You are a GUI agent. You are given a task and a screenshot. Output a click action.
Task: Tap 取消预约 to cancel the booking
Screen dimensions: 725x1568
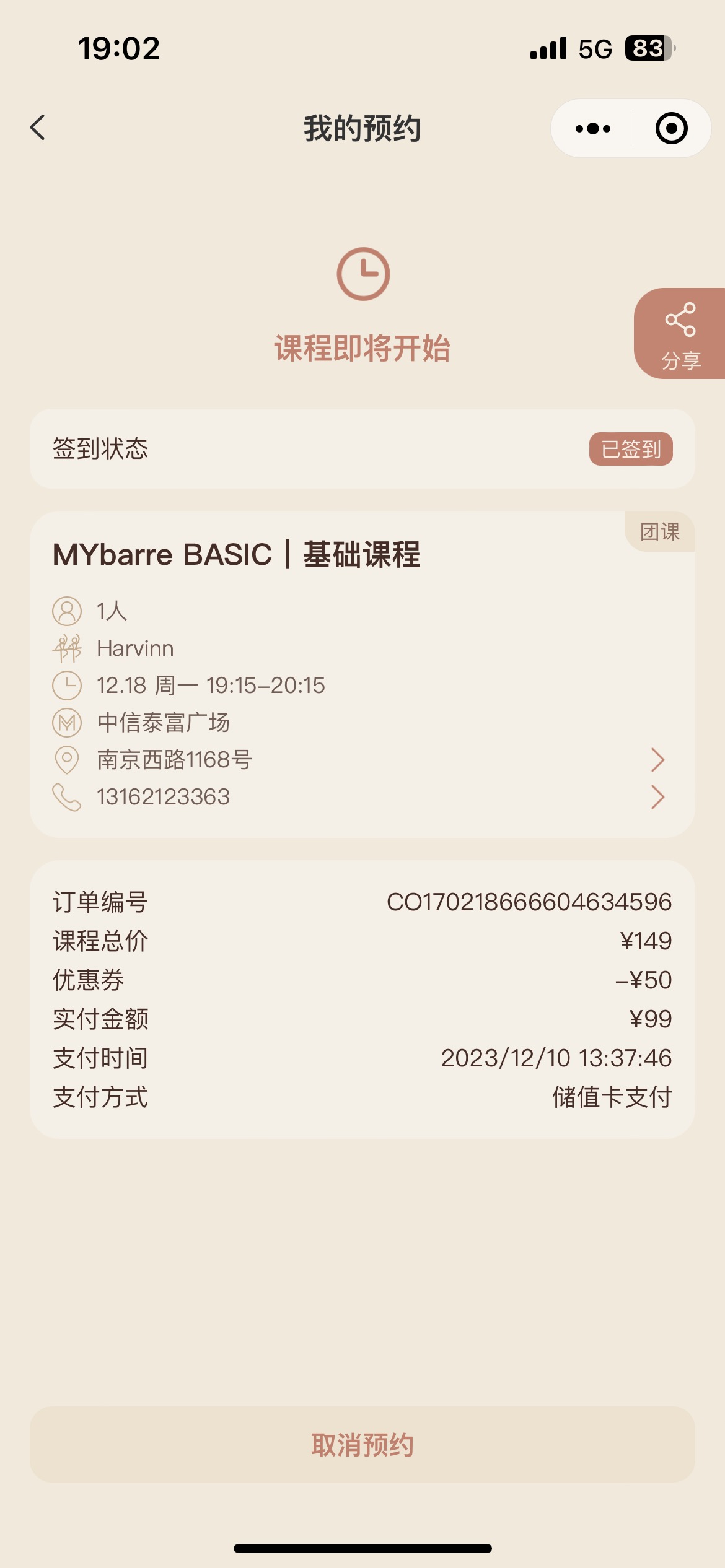coord(362,1444)
